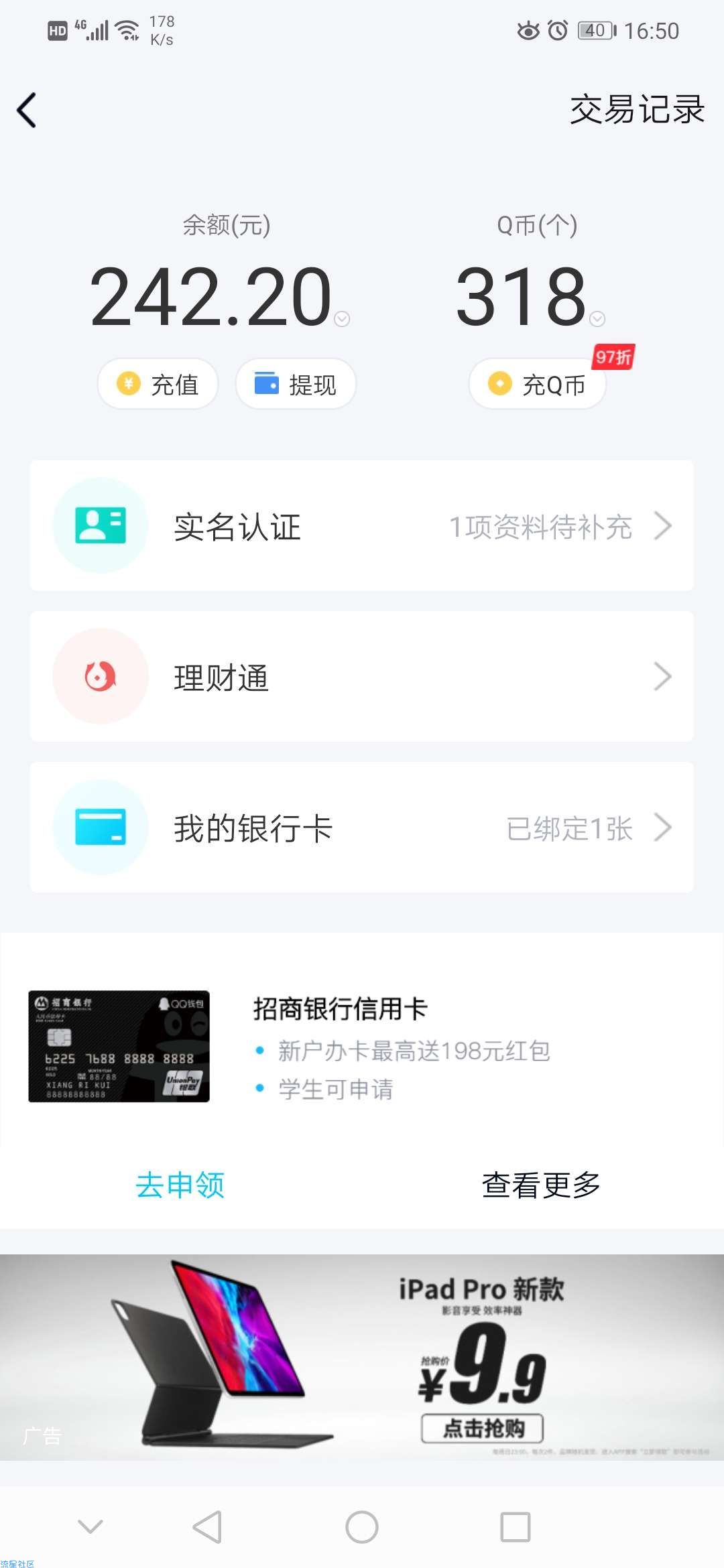Go back using the top-left arrow
Viewport: 724px width, 1568px height.
[27, 111]
